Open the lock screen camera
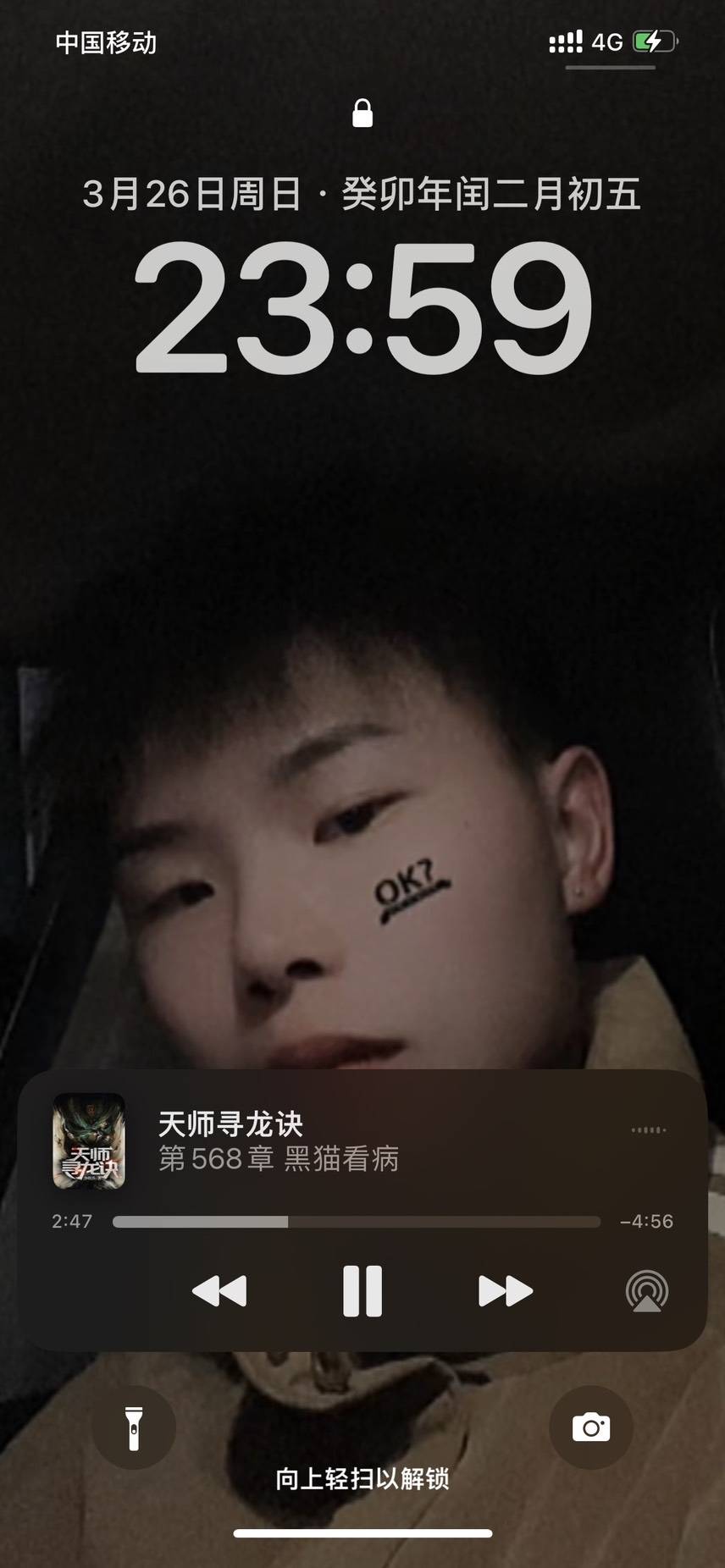 tap(591, 1428)
